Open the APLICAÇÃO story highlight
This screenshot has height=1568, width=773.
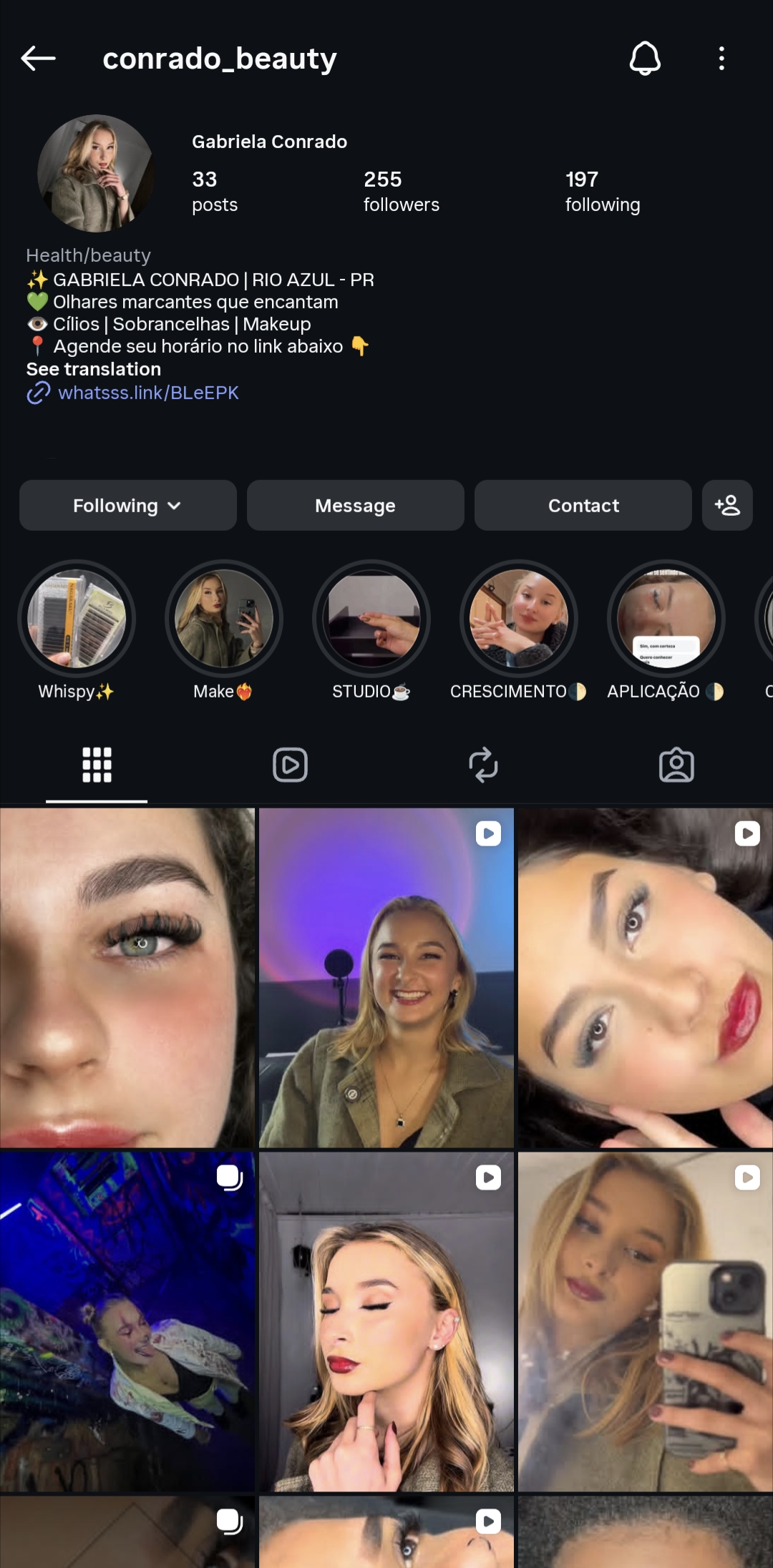[x=666, y=619]
